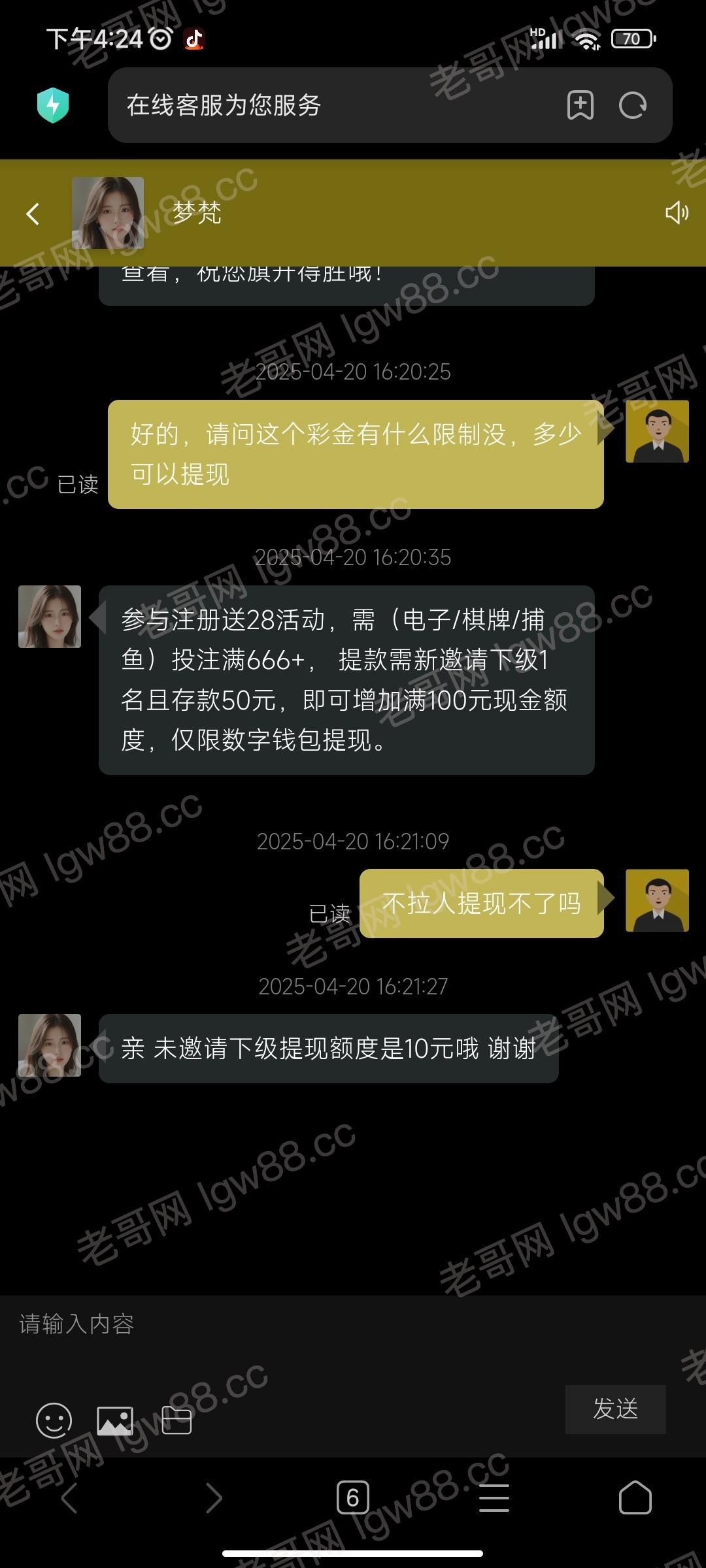The image size is (706, 1568).
Task: Navigate forward in the browser toolbar
Action: click(213, 1497)
